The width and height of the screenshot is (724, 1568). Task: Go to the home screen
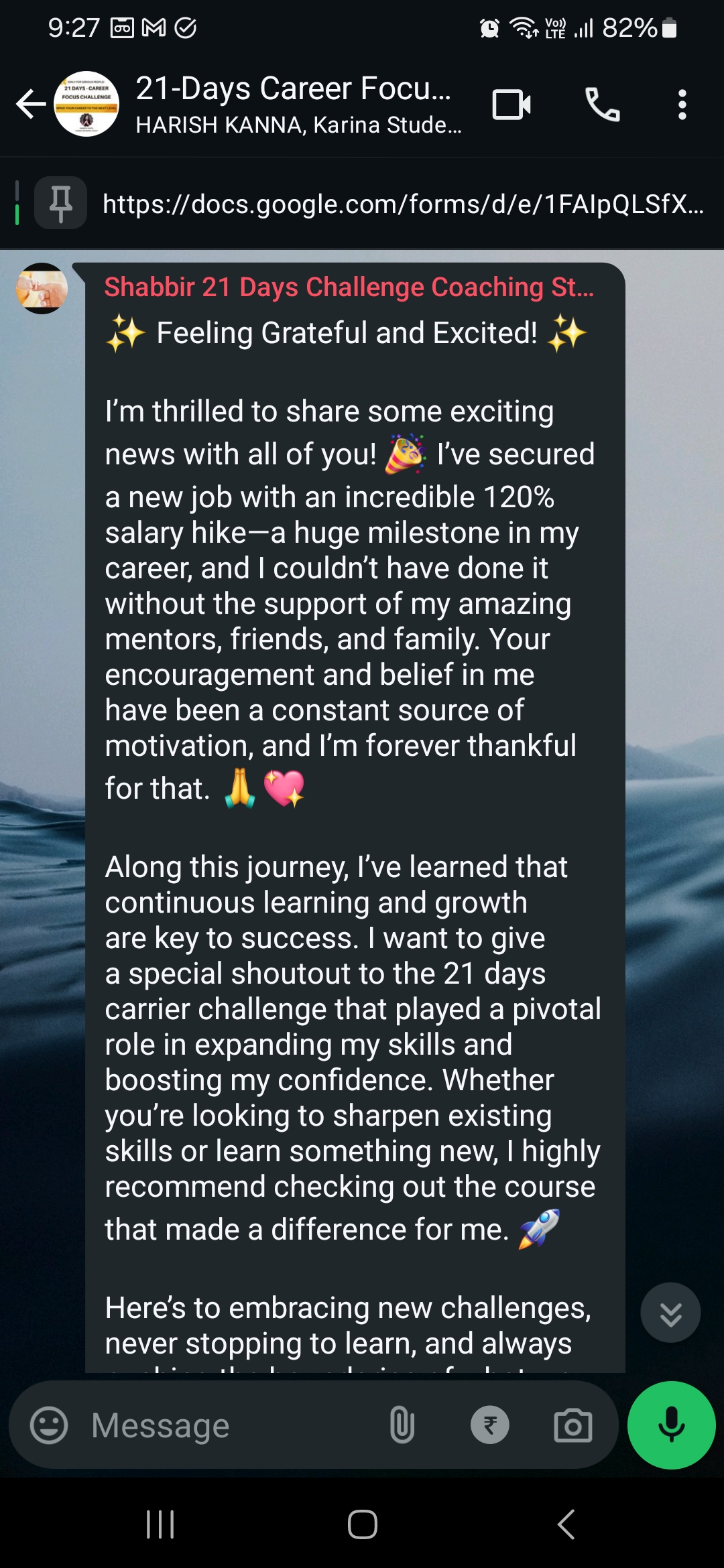tap(362, 1524)
